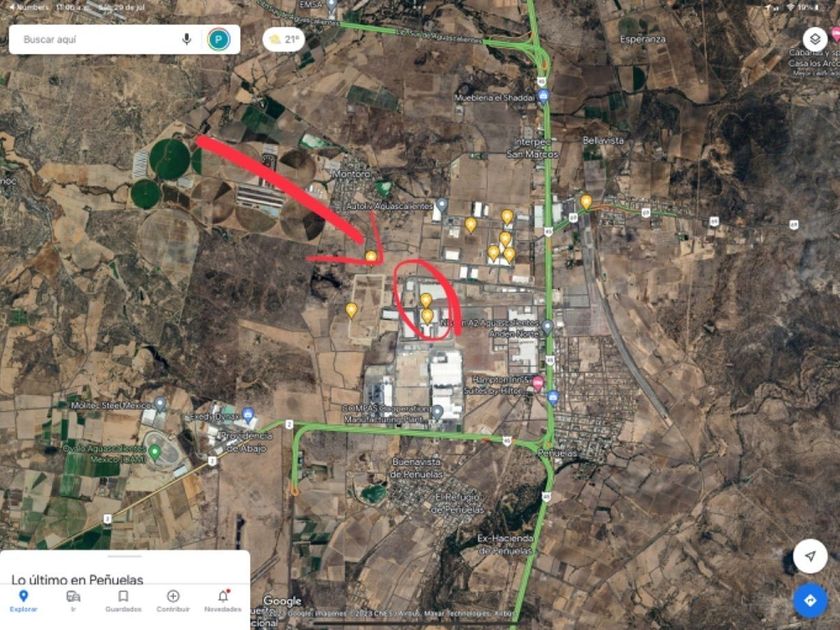Open the 21° weather chip

tap(283, 39)
